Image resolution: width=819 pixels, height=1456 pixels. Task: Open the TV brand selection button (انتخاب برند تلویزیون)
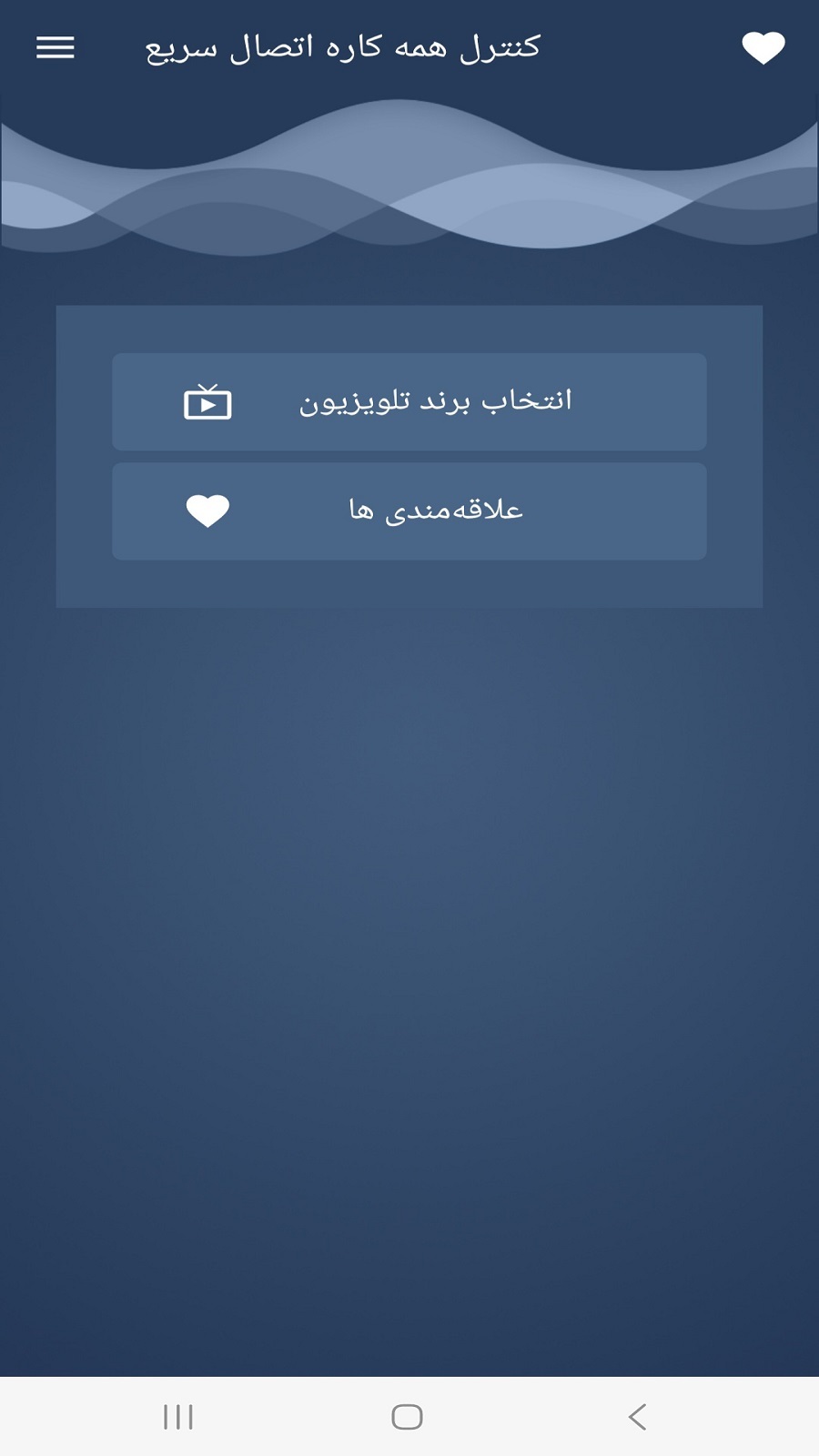pyautogui.click(x=409, y=401)
